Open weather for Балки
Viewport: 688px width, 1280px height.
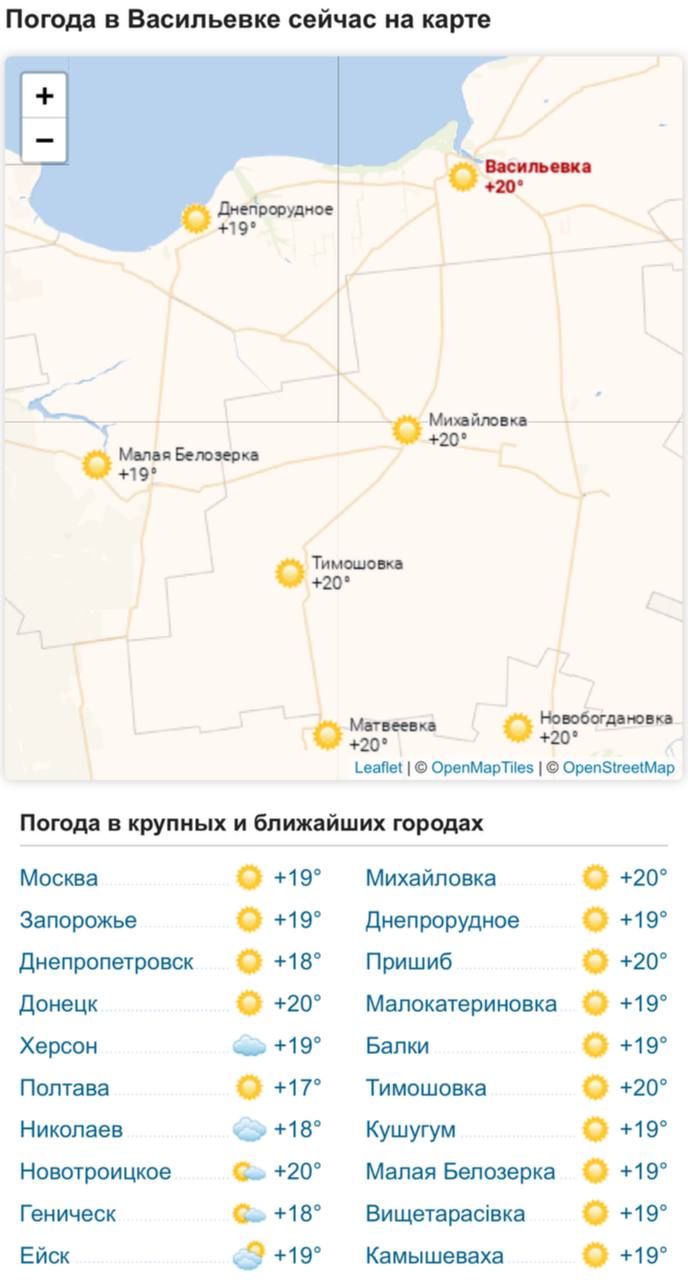(397, 1046)
